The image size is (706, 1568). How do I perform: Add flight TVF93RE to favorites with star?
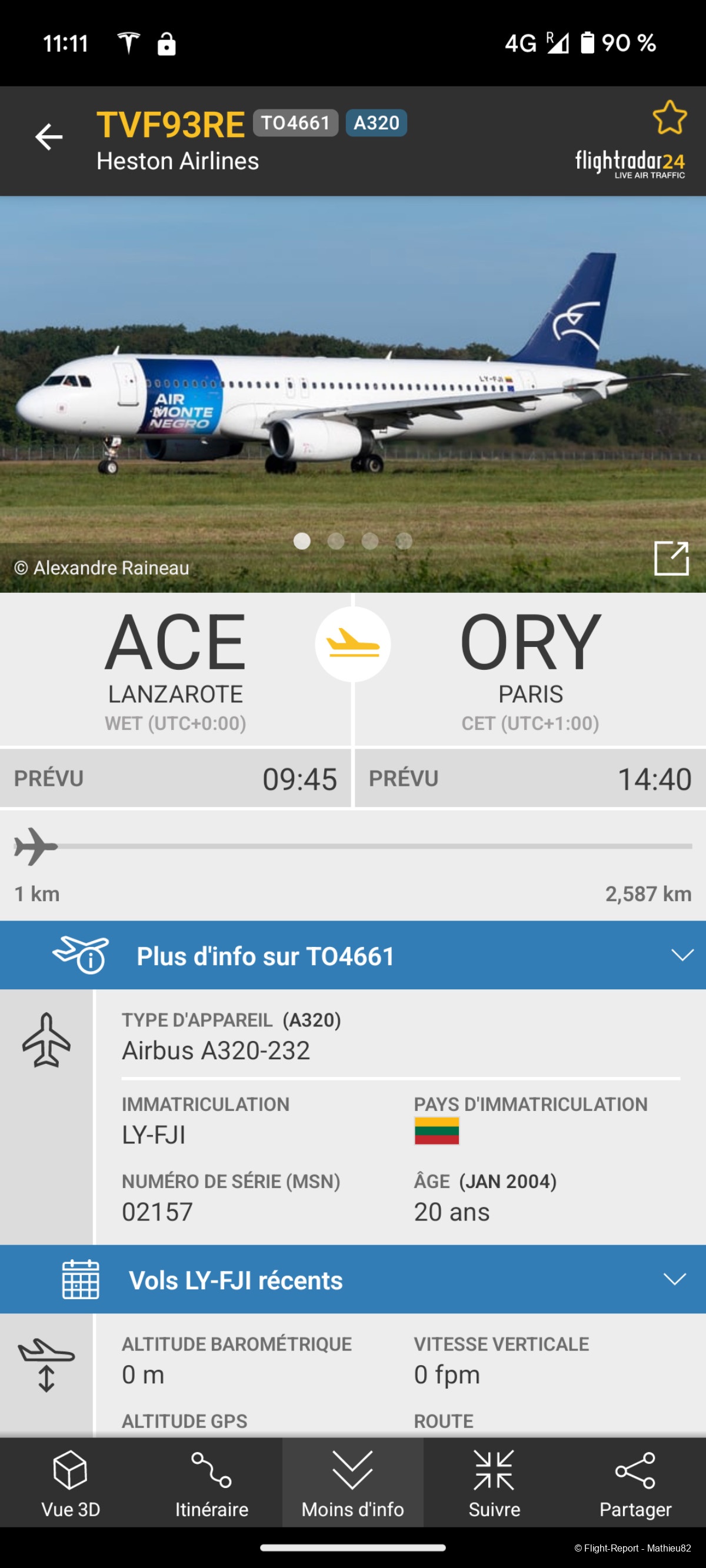669,118
